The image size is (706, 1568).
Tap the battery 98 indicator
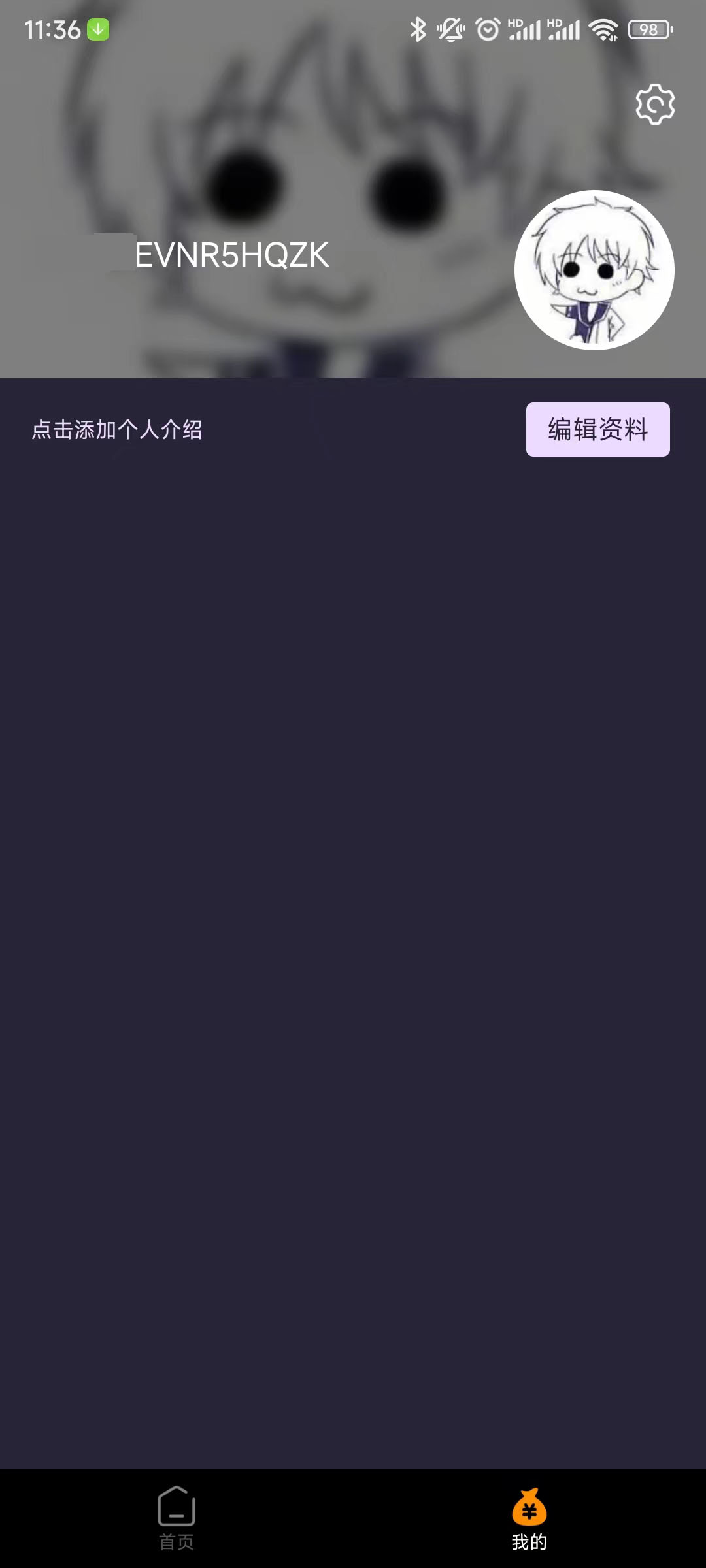point(648,29)
